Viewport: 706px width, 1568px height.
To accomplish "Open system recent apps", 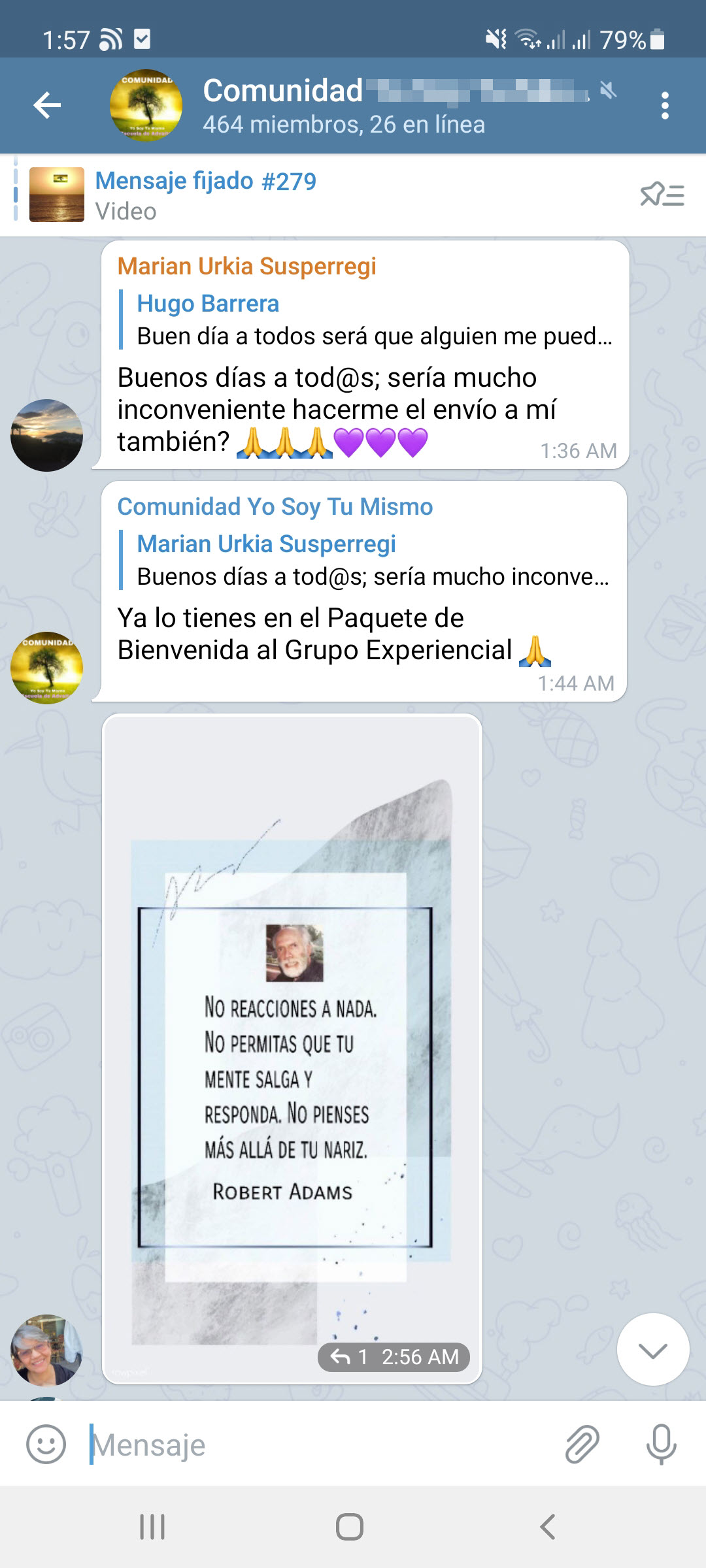I will coord(152,1527).
